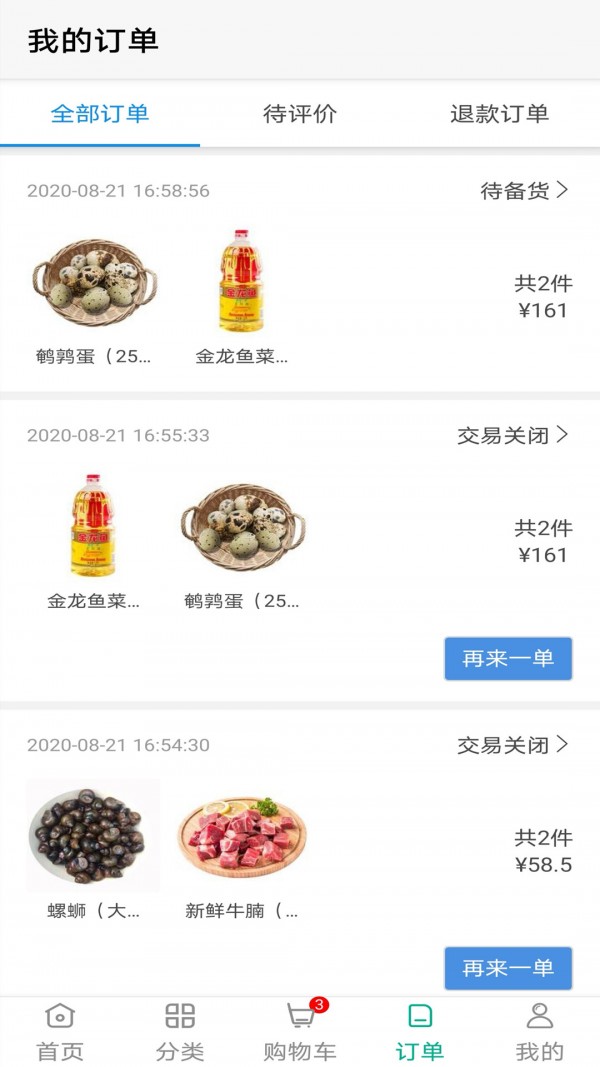Open the 待备货 order from 16:58:56
Viewport: 600px width, 1067px height.
(x=524, y=190)
